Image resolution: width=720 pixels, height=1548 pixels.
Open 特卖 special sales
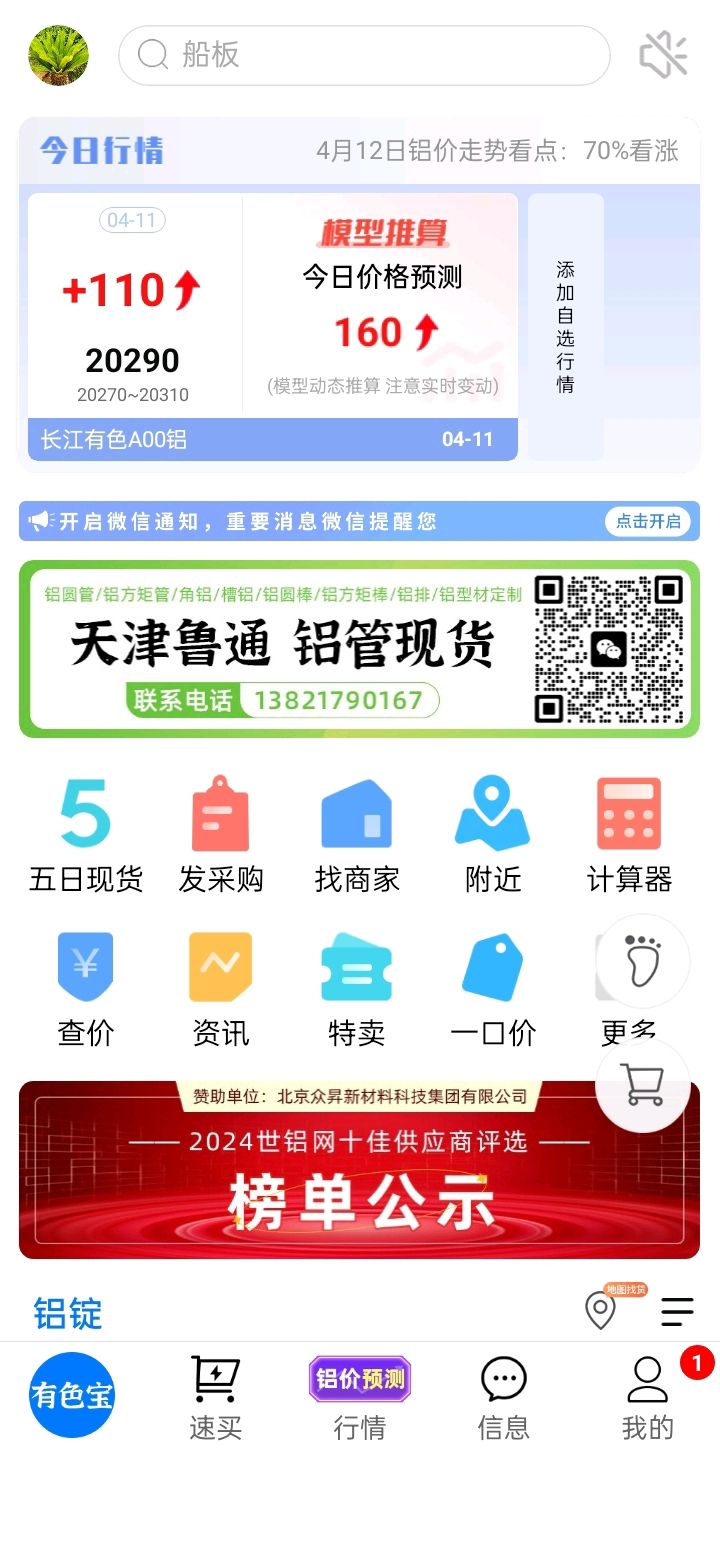pyautogui.click(x=357, y=989)
